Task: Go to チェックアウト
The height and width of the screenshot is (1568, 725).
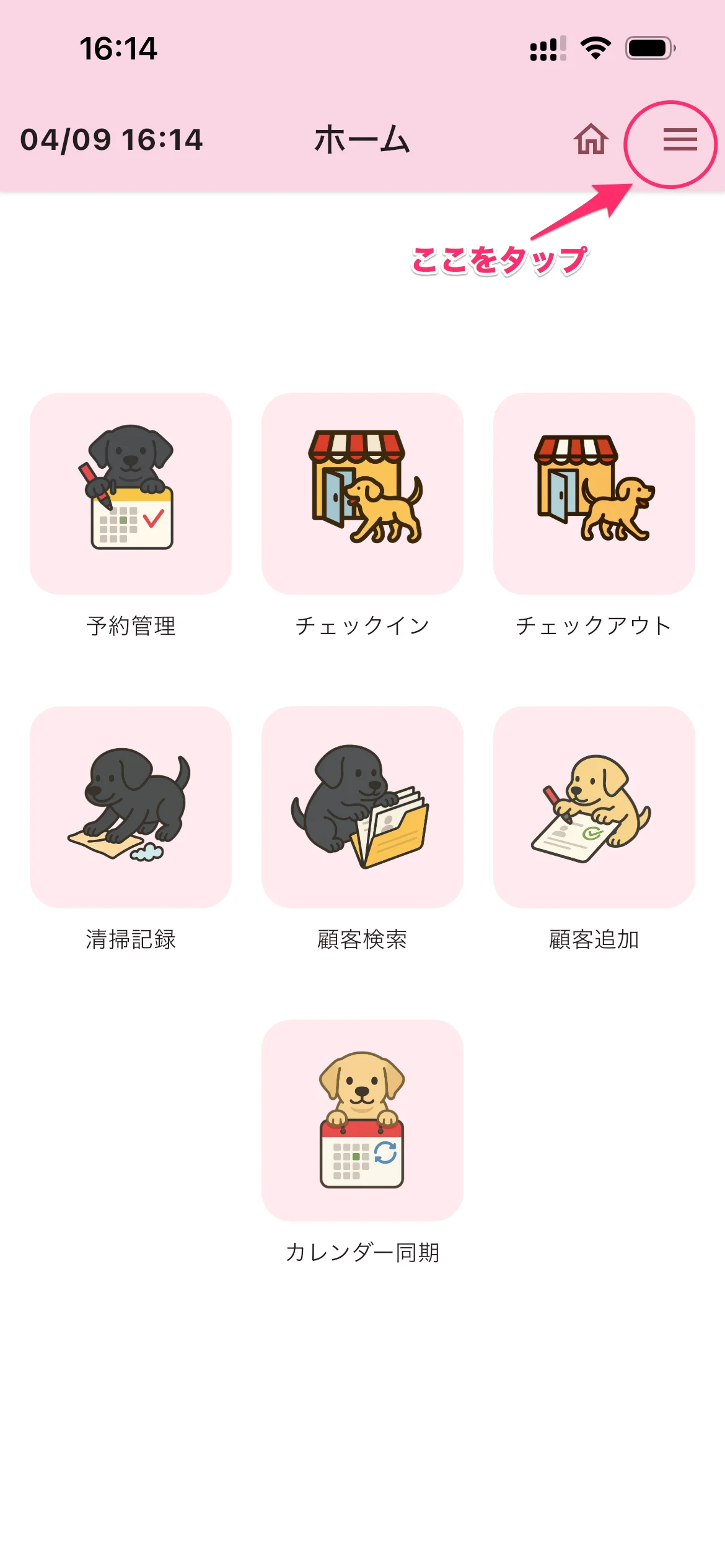Action: 594,494
